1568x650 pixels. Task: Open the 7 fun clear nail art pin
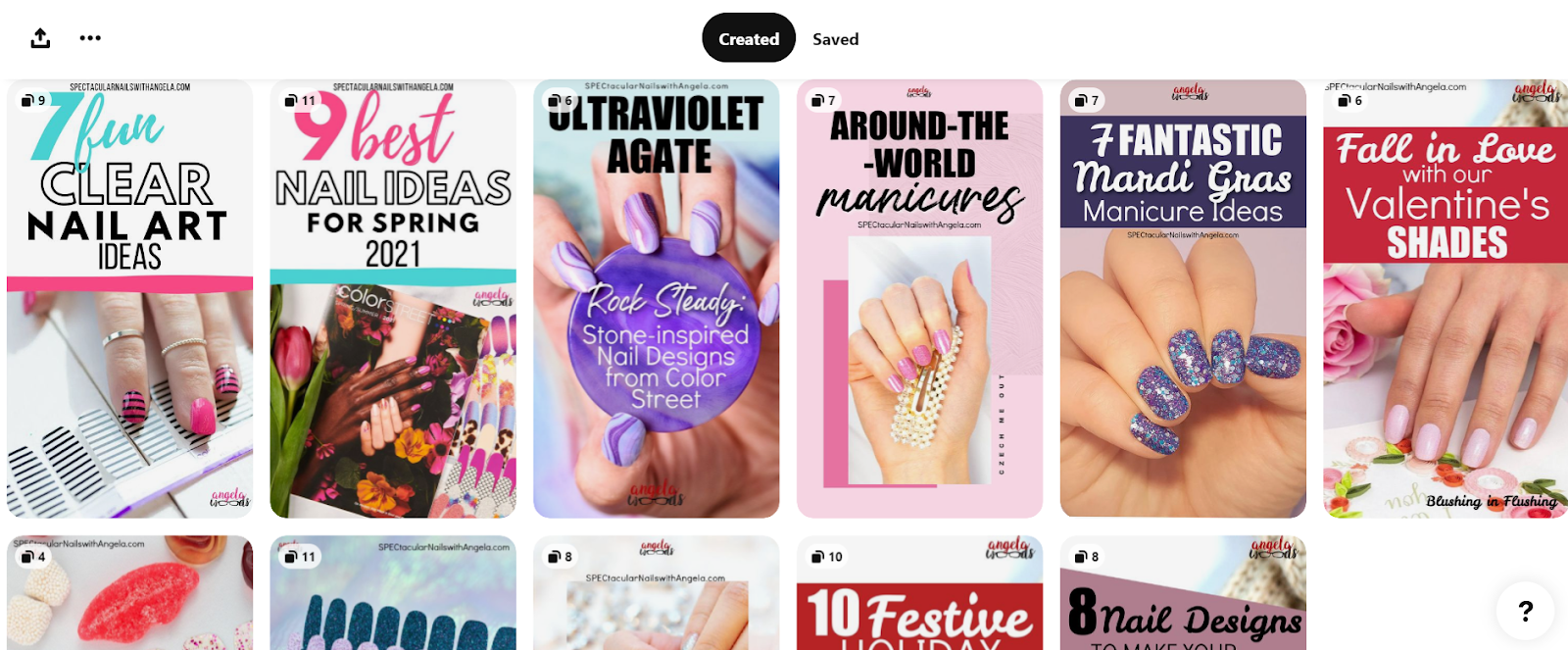pyautogui.click(x=129, y=299)
